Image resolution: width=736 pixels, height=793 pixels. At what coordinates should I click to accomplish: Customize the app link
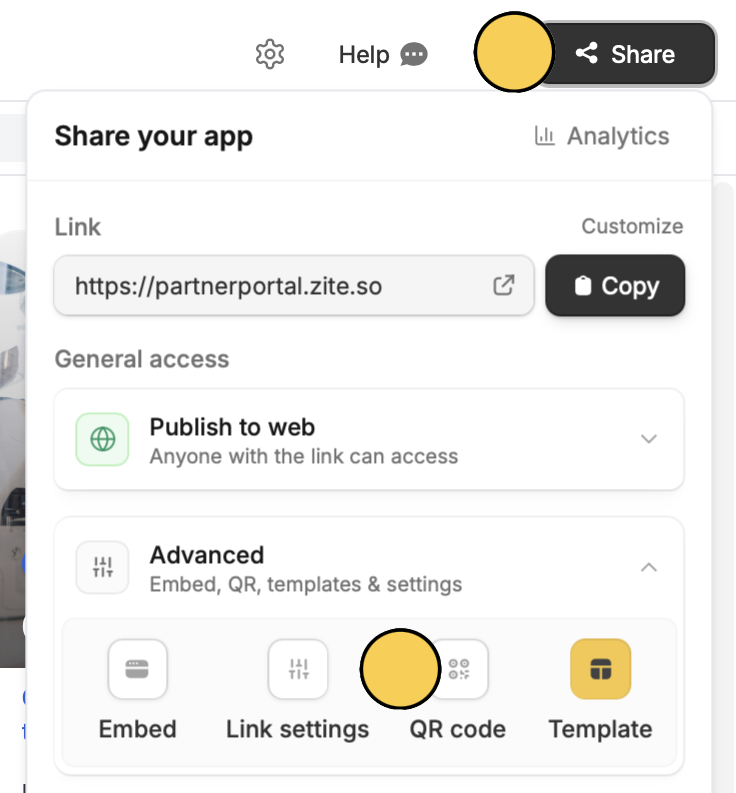632,227
